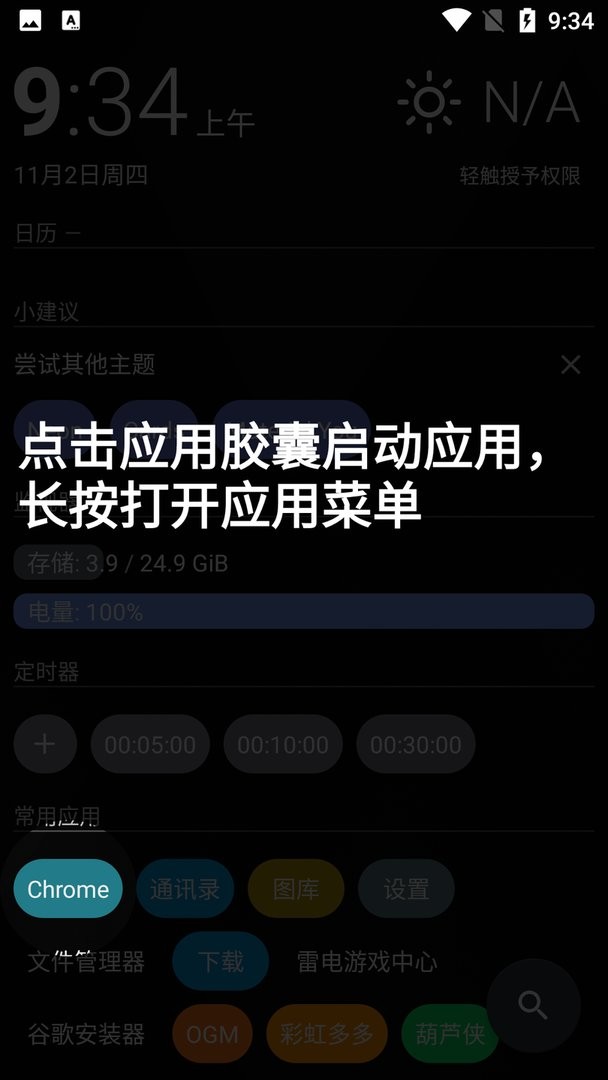Image resolution: width=608 pixels, height=1080 pixels.
Task: Dismiss the 尝试其他主题 suggestion
Action: point(570,365)
